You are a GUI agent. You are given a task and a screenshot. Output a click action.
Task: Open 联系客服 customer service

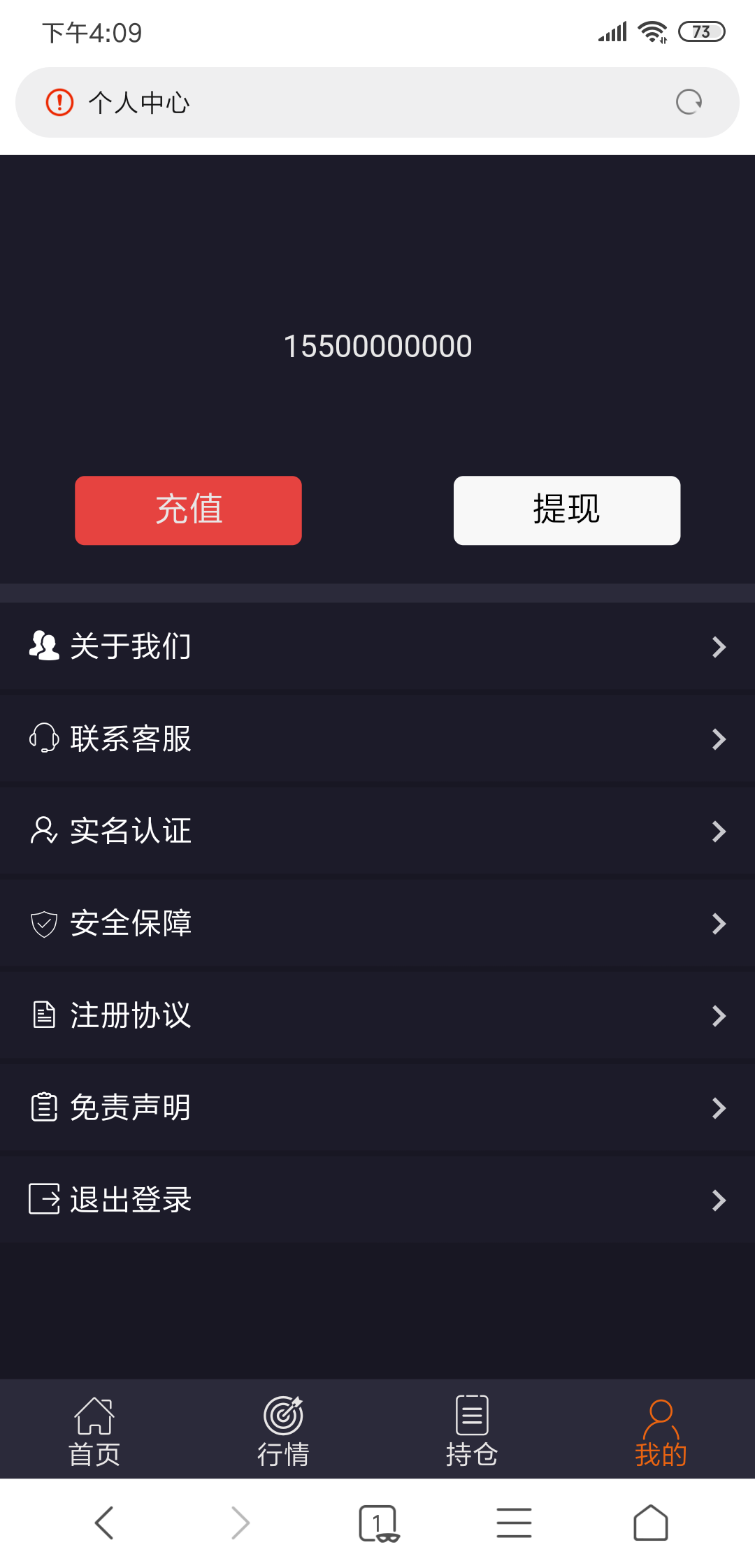[x=377, y=739]
